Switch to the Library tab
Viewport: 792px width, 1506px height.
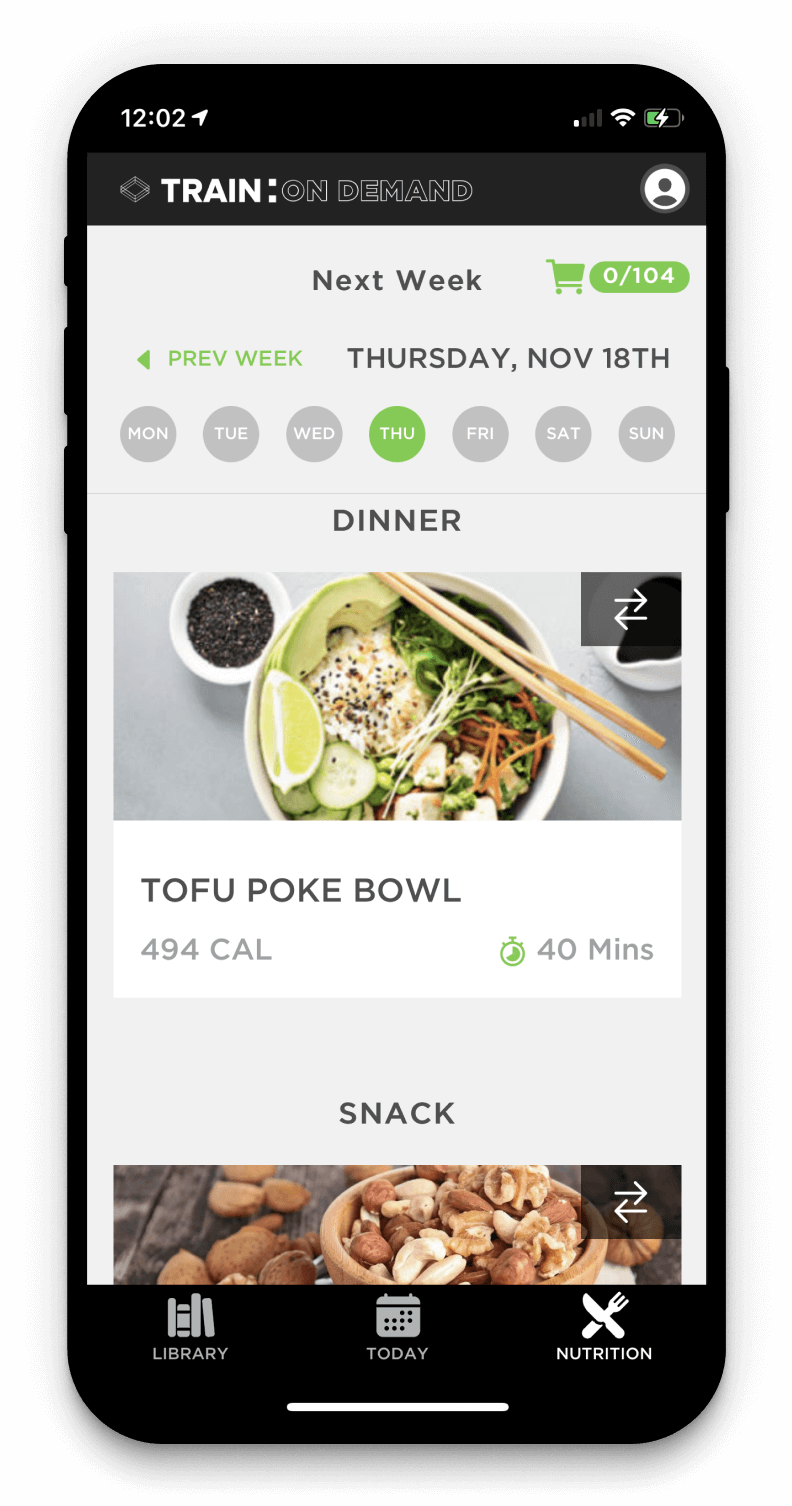click(x=190, y=1328)
